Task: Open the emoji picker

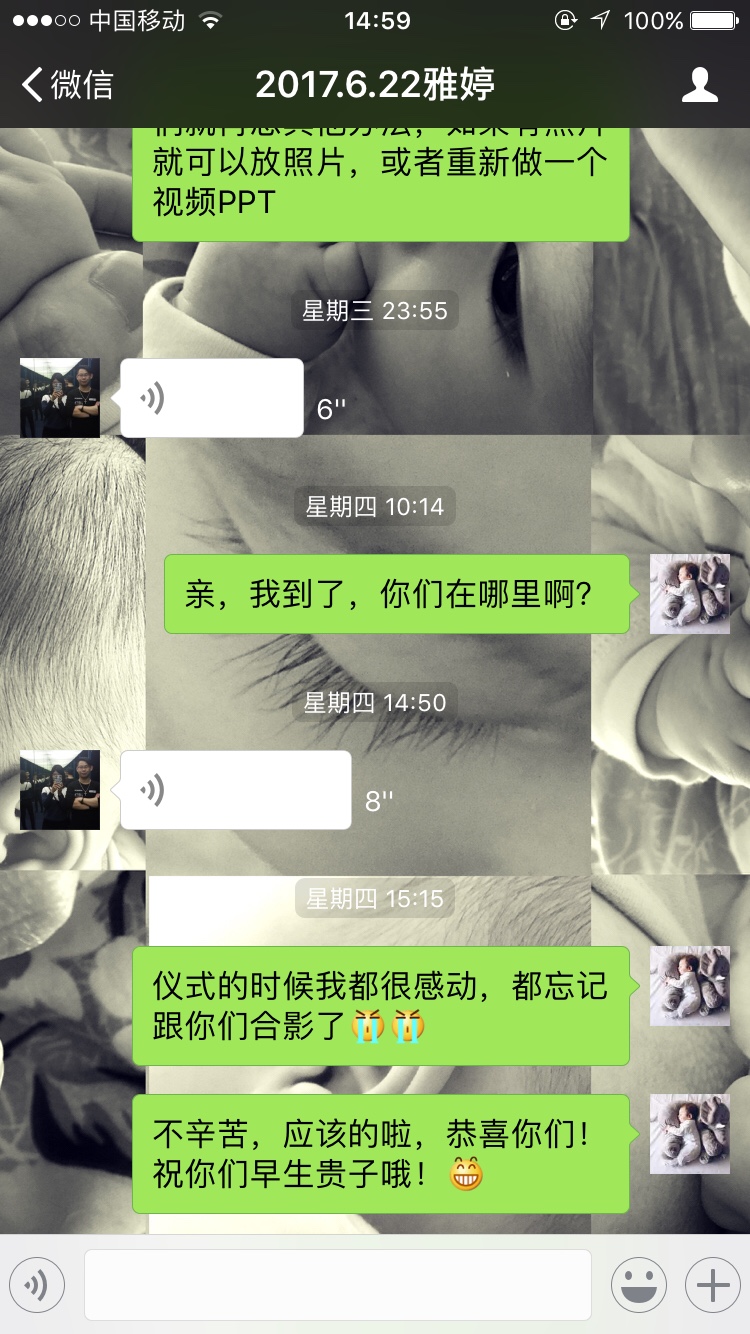Action: (639, 1285)
